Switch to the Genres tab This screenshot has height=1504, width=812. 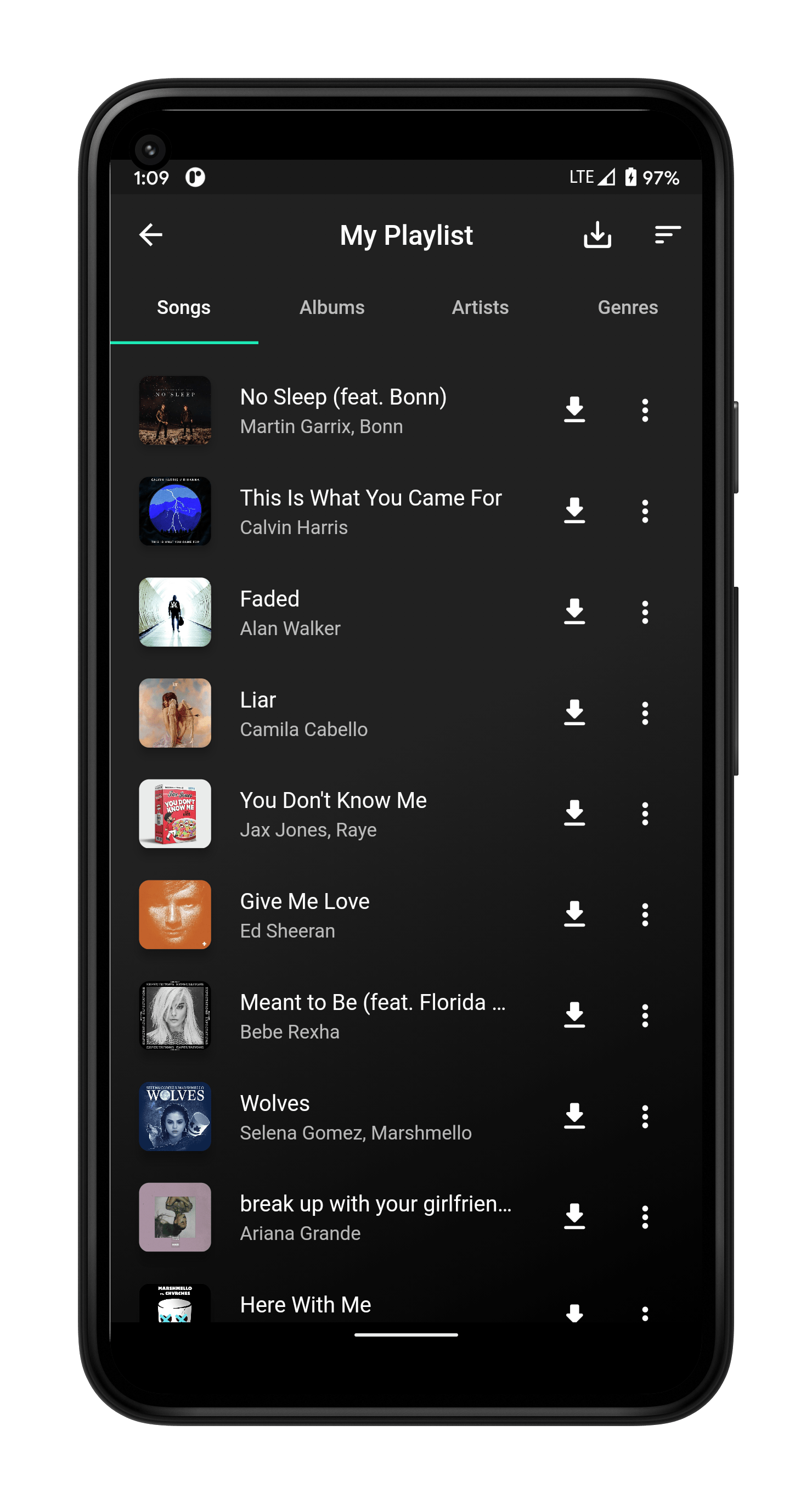[x=628, y=308]
